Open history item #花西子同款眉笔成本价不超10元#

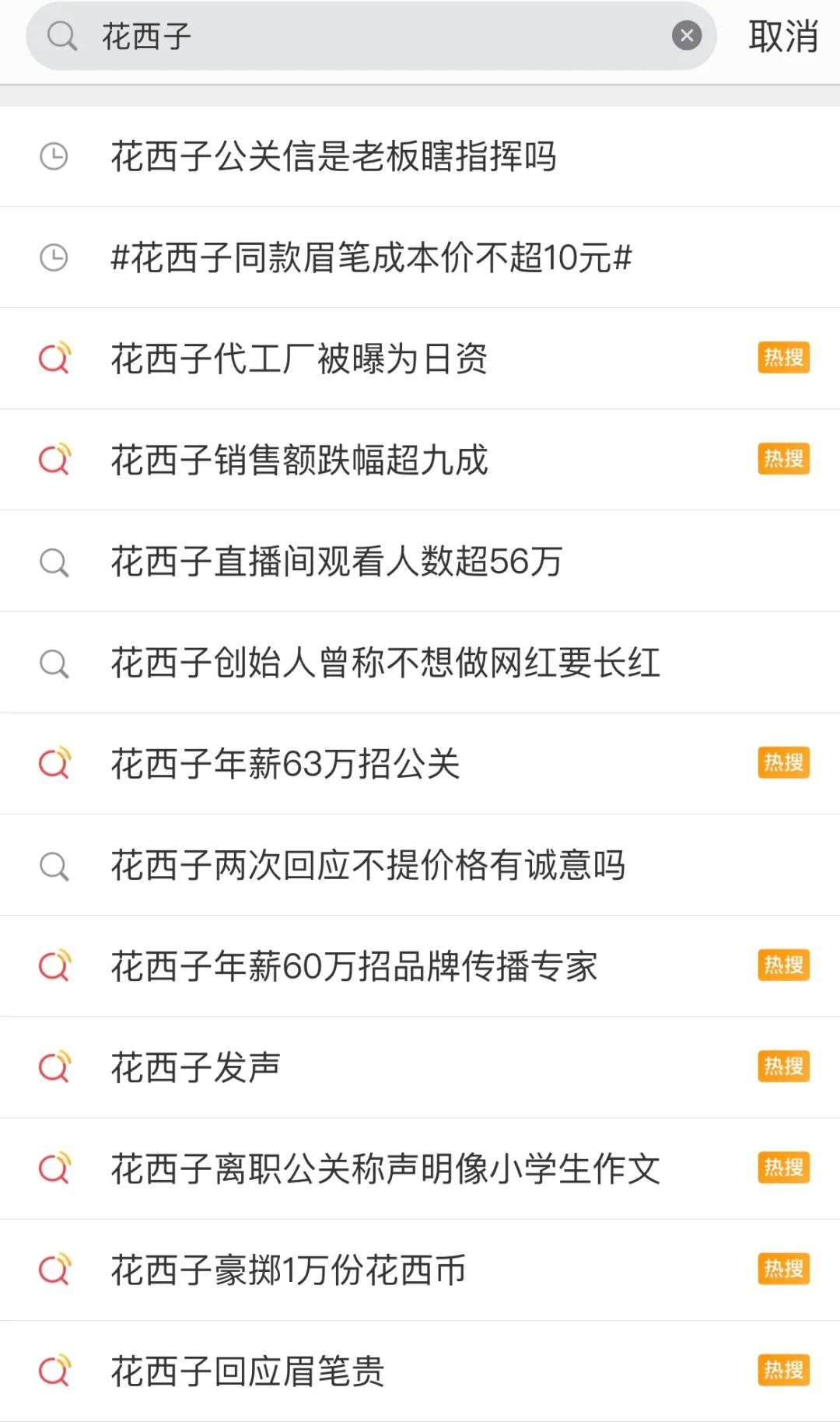(x=371, y=257)
